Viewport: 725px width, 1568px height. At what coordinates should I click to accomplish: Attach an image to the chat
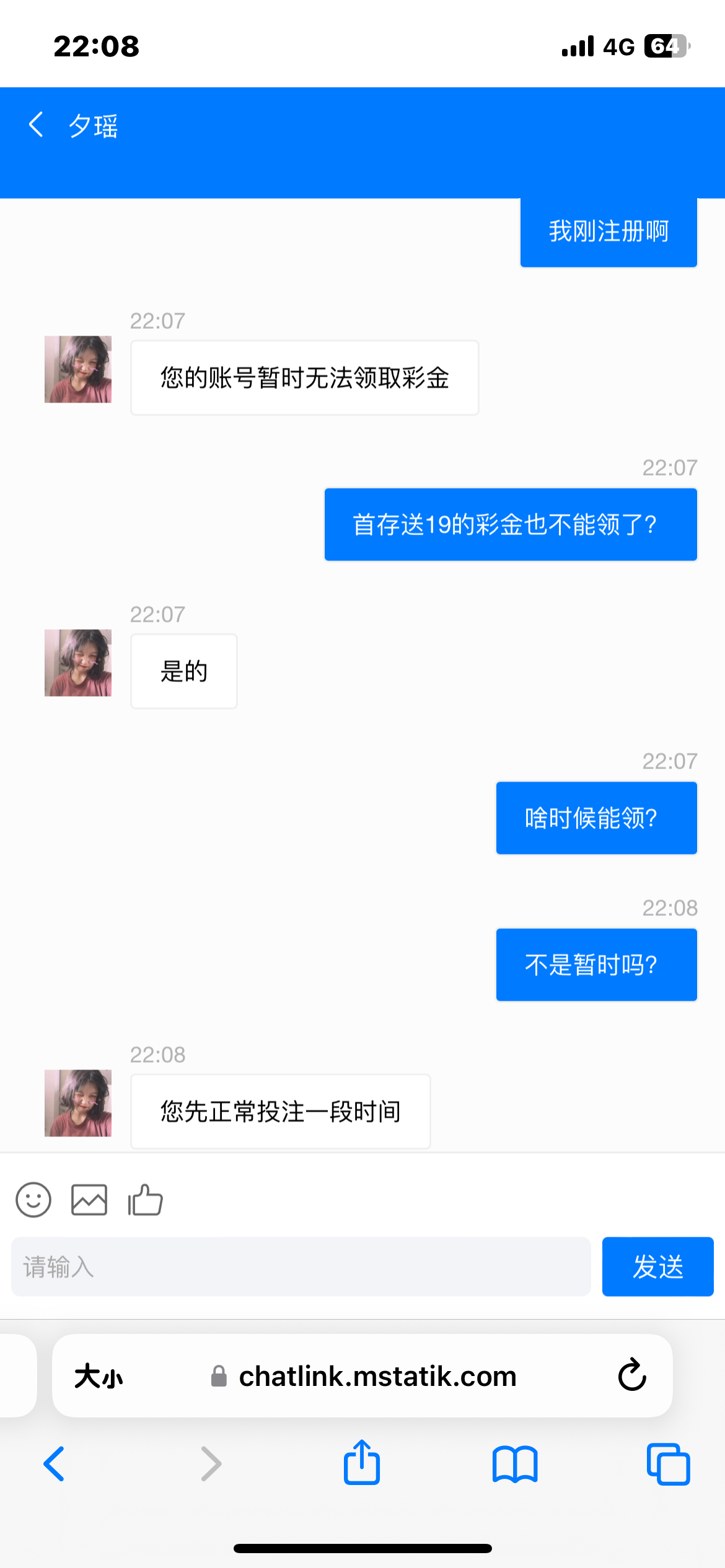point(89,1200)
